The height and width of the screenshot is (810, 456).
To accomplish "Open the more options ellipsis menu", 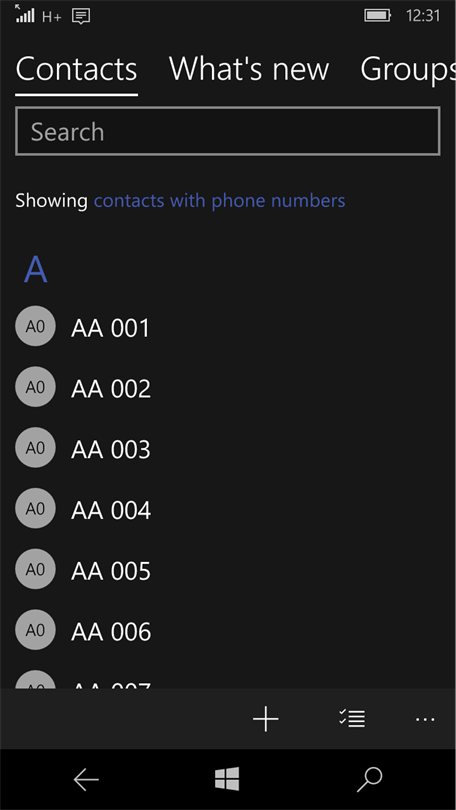I will coord(425,719).
